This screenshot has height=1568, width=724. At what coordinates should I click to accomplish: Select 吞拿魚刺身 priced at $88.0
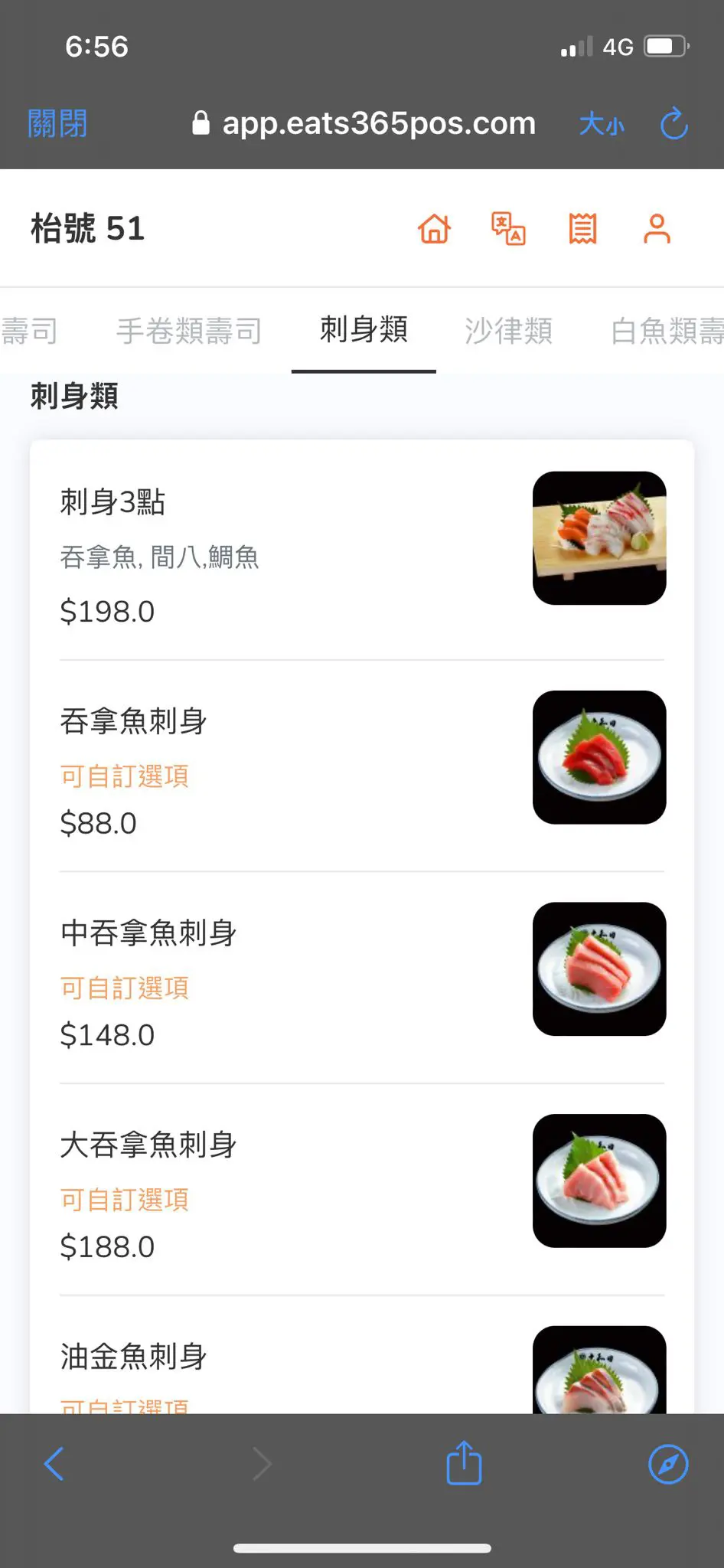pos(362,766)
